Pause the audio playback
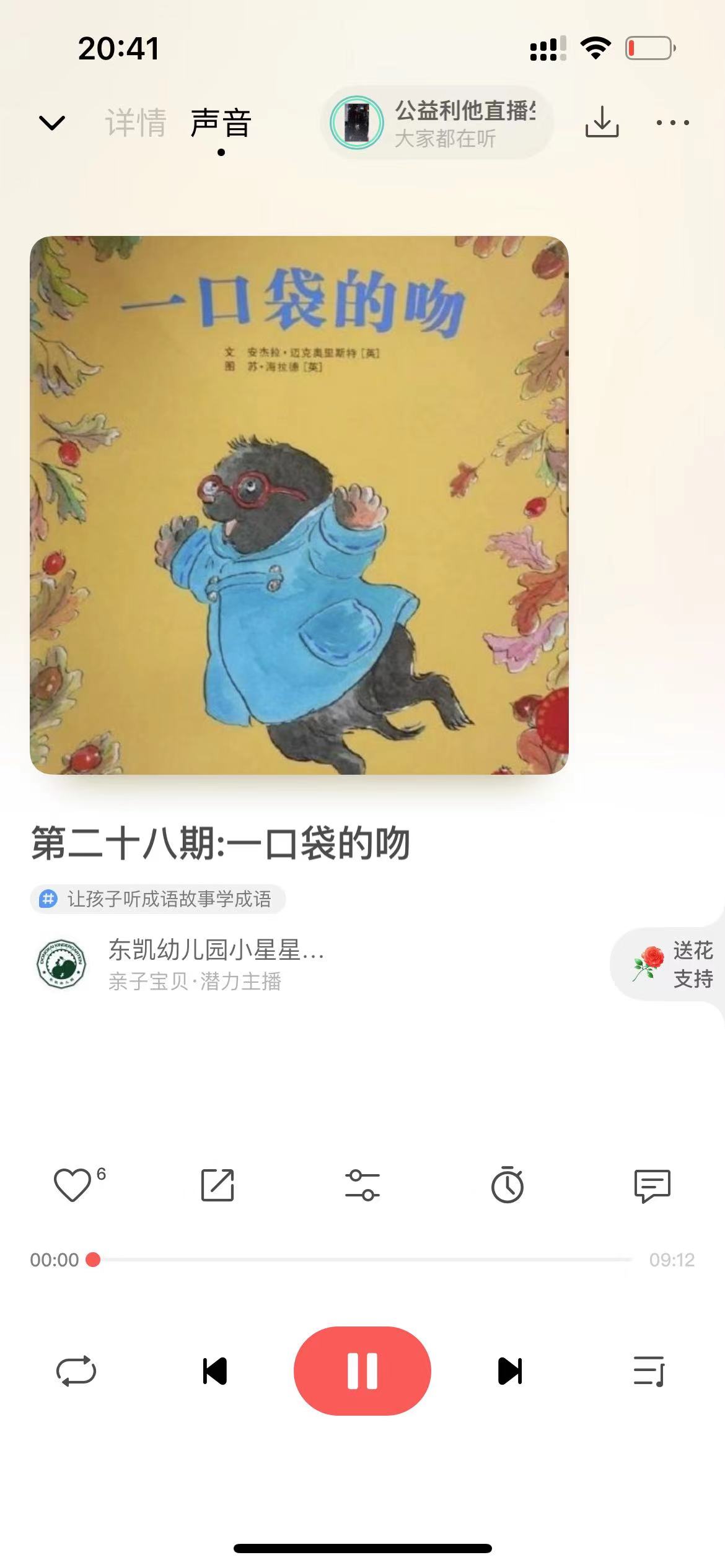Screen dimensions: 725x1568 point(362,1370)
